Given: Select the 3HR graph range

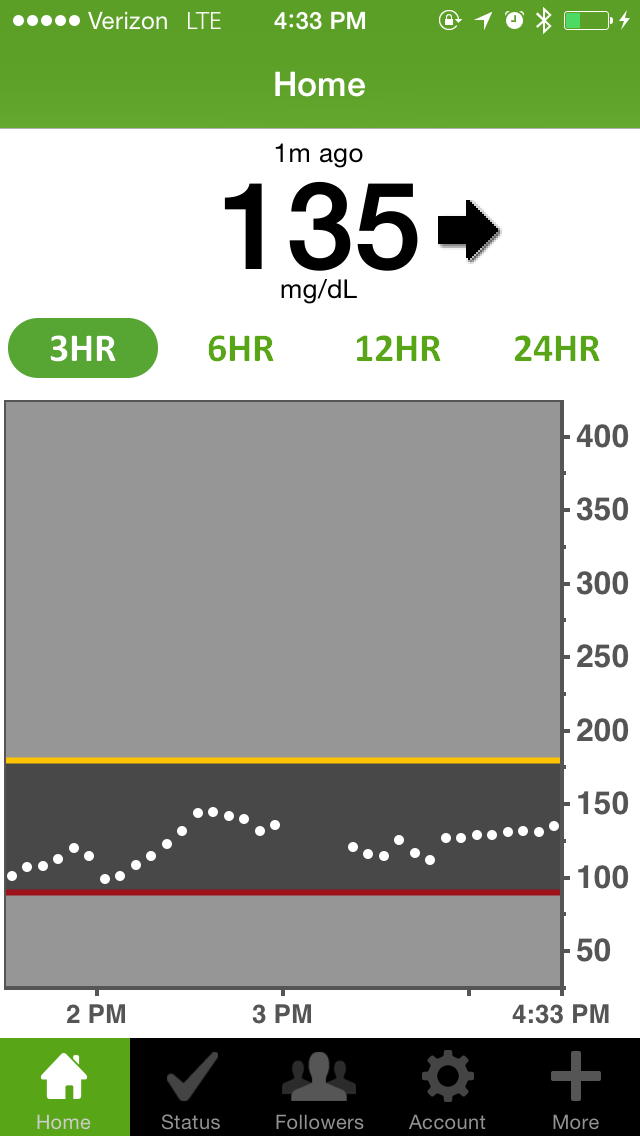Looking at the screenshot, I should [83, 348].
